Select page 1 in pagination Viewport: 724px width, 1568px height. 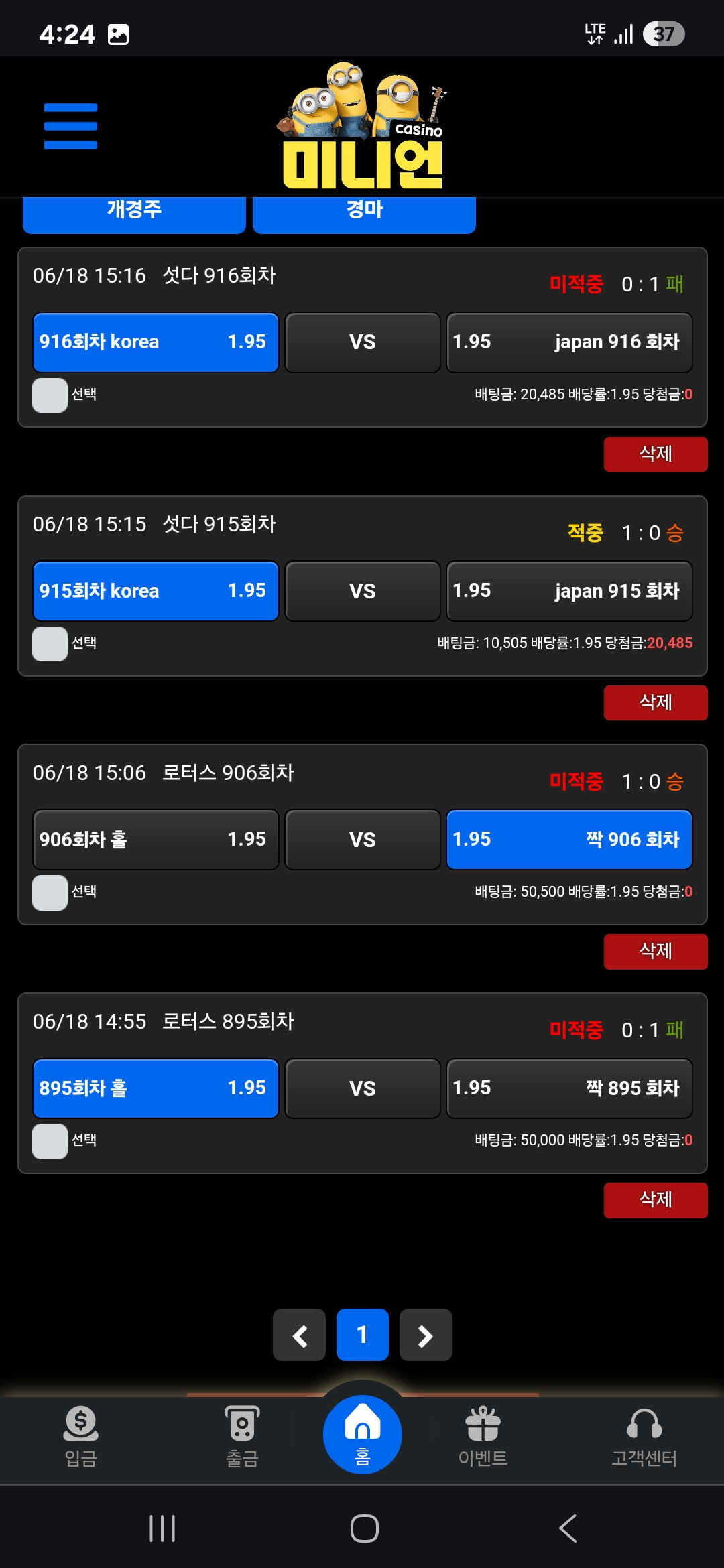[363, 1335]
